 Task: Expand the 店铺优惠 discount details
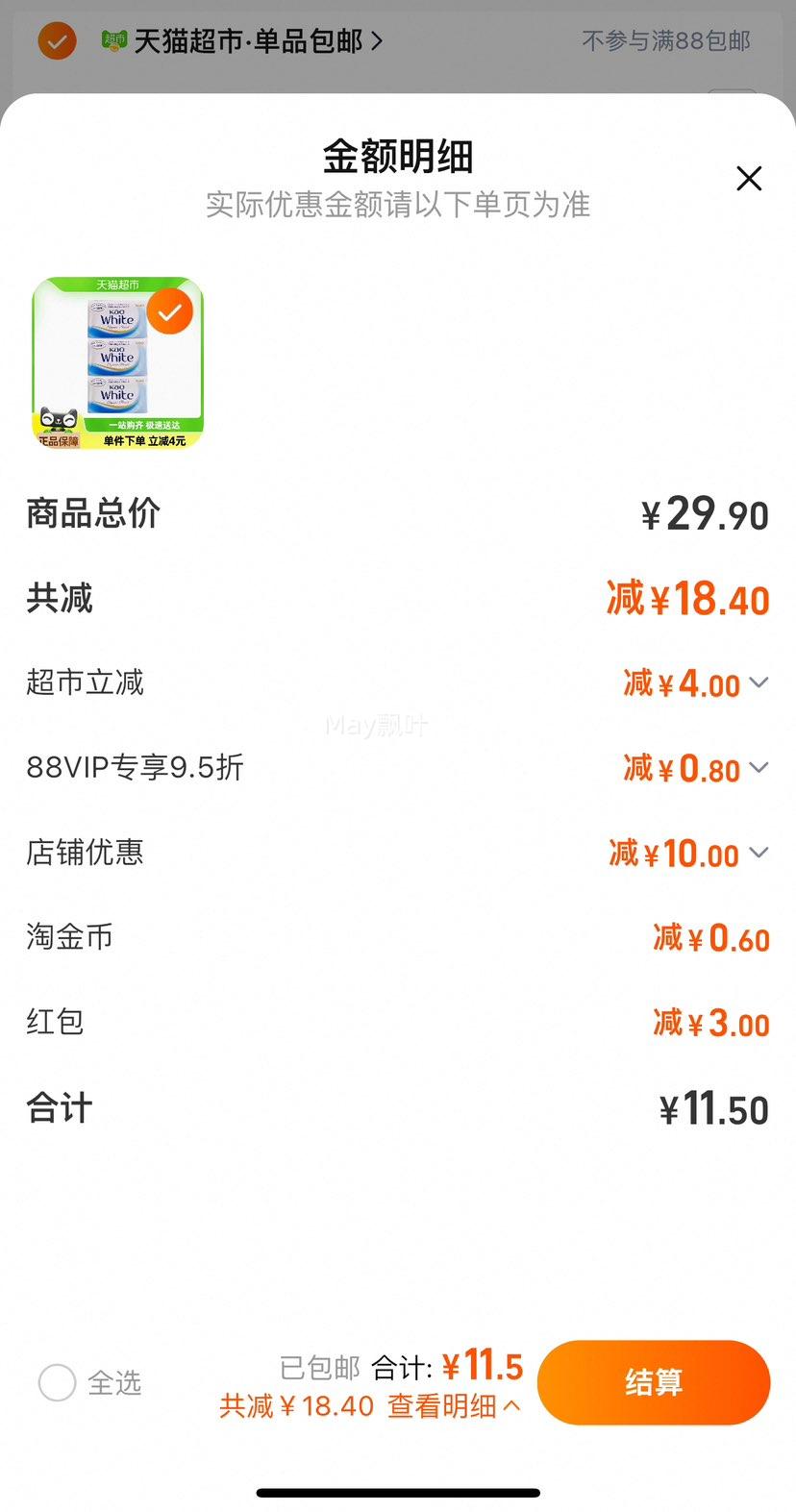[x=760, y=853]
